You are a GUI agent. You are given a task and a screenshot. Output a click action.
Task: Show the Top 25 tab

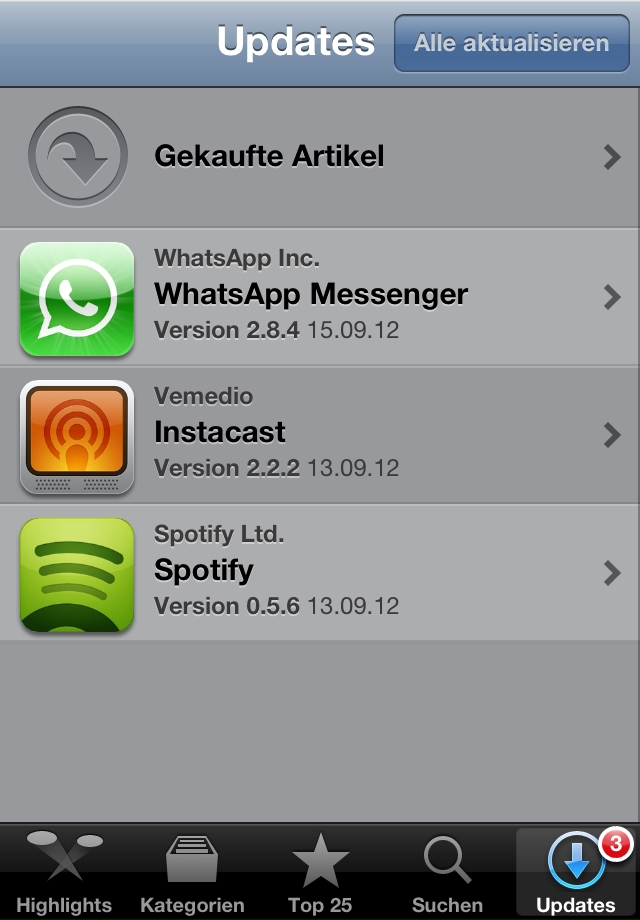320,872
